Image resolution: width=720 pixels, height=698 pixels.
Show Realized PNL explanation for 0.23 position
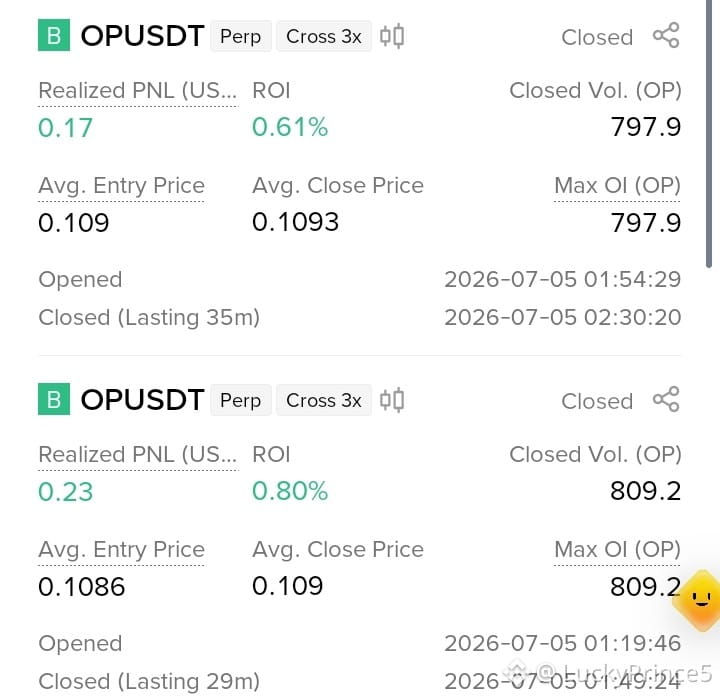[138, 455]
